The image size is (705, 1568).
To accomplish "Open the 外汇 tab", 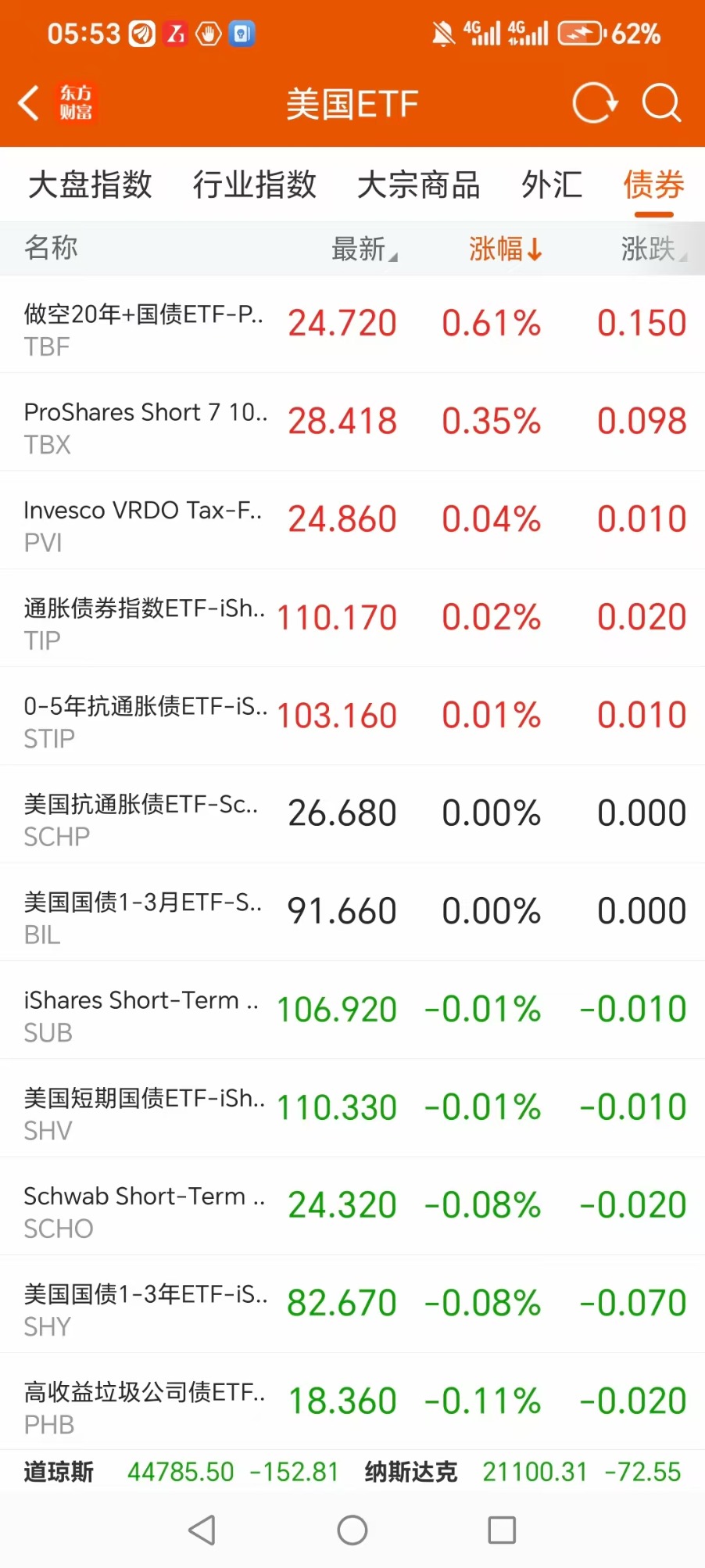I will pyautogui.click(x=552, y=185).
